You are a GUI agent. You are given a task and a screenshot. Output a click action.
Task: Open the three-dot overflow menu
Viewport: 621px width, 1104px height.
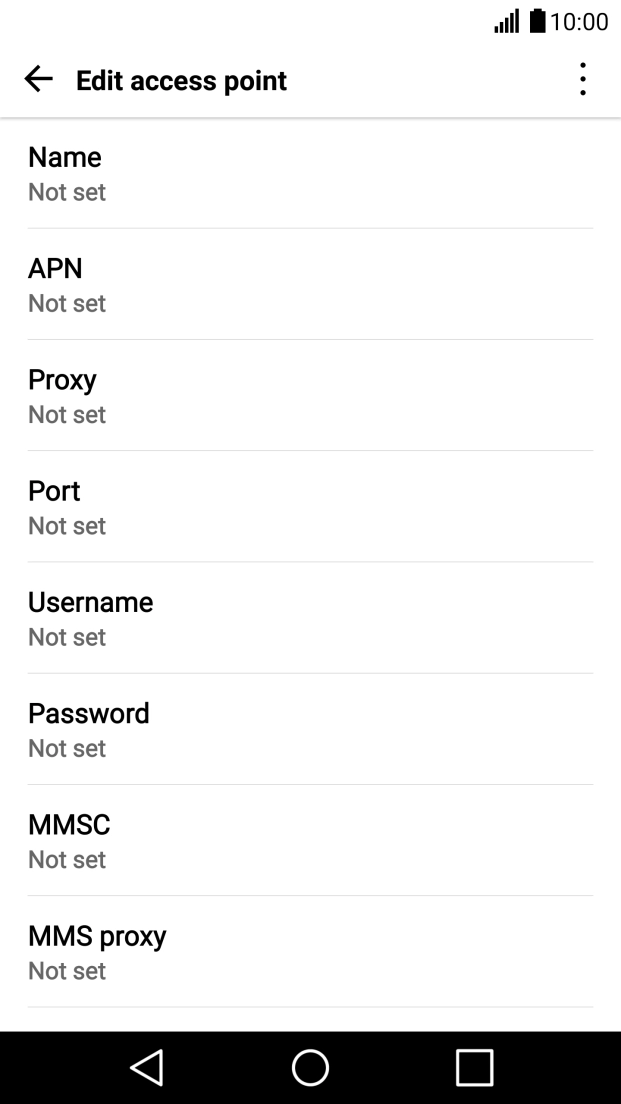click(x=582, y=80)
